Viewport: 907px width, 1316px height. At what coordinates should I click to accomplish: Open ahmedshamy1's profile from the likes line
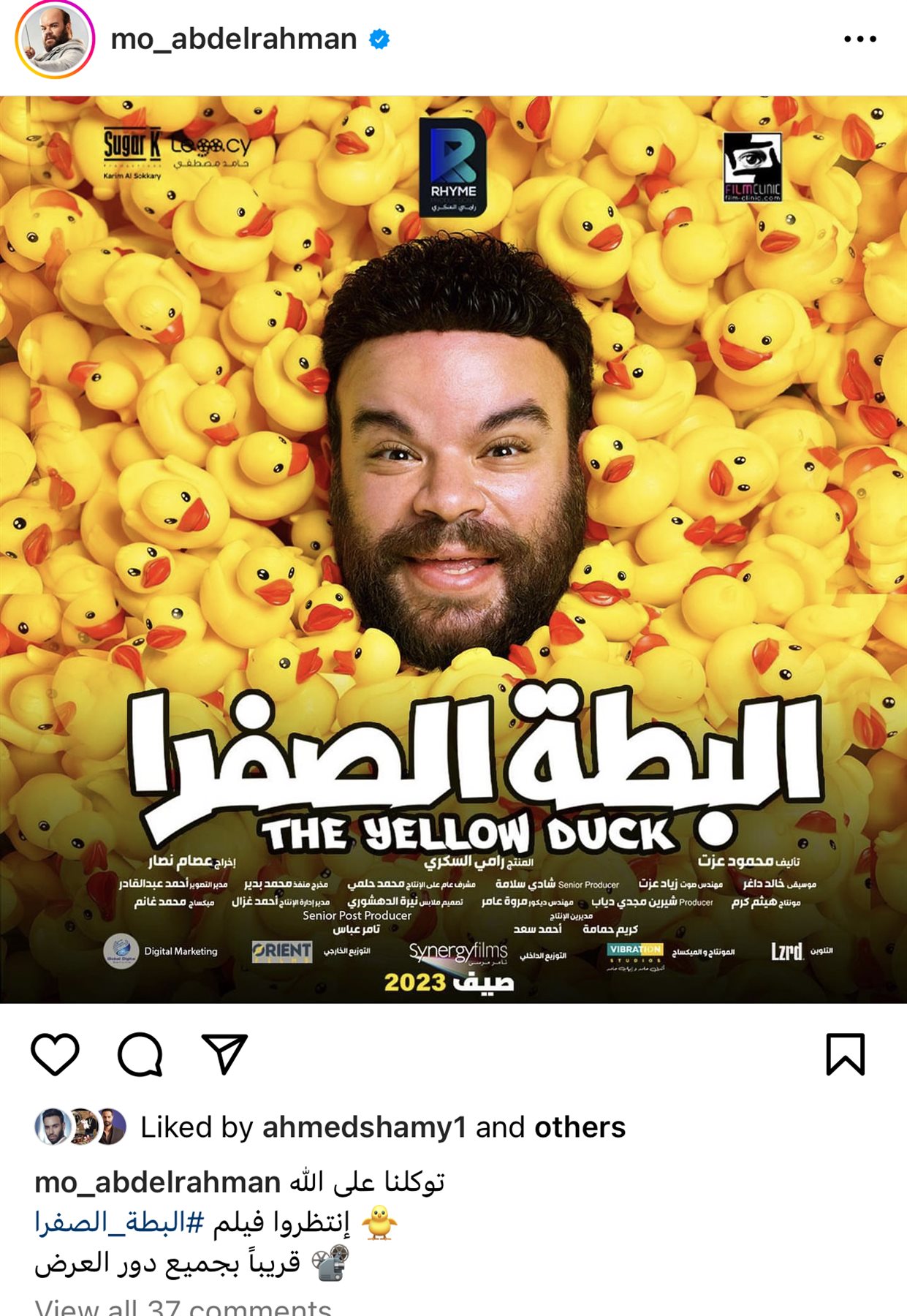[364, 1127]
